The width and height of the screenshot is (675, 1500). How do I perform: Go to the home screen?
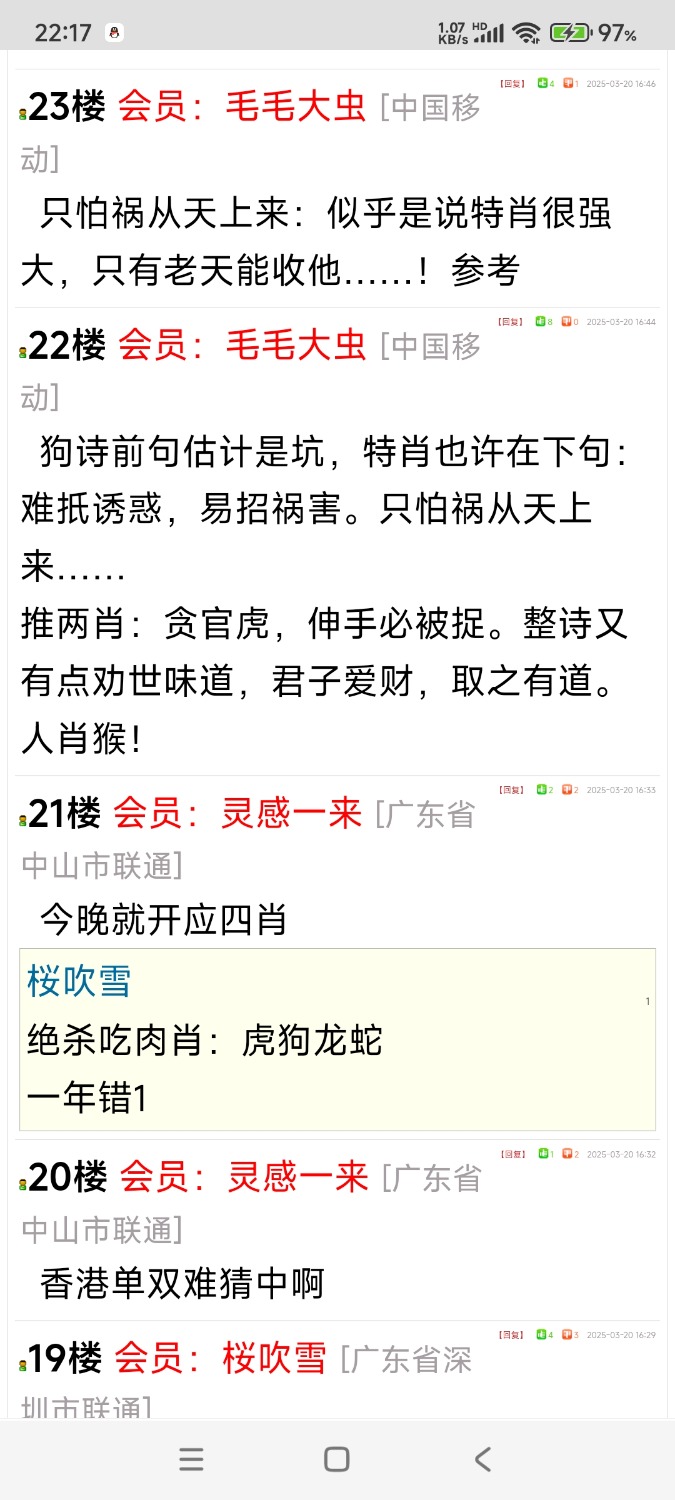[x=337, y=1460]
